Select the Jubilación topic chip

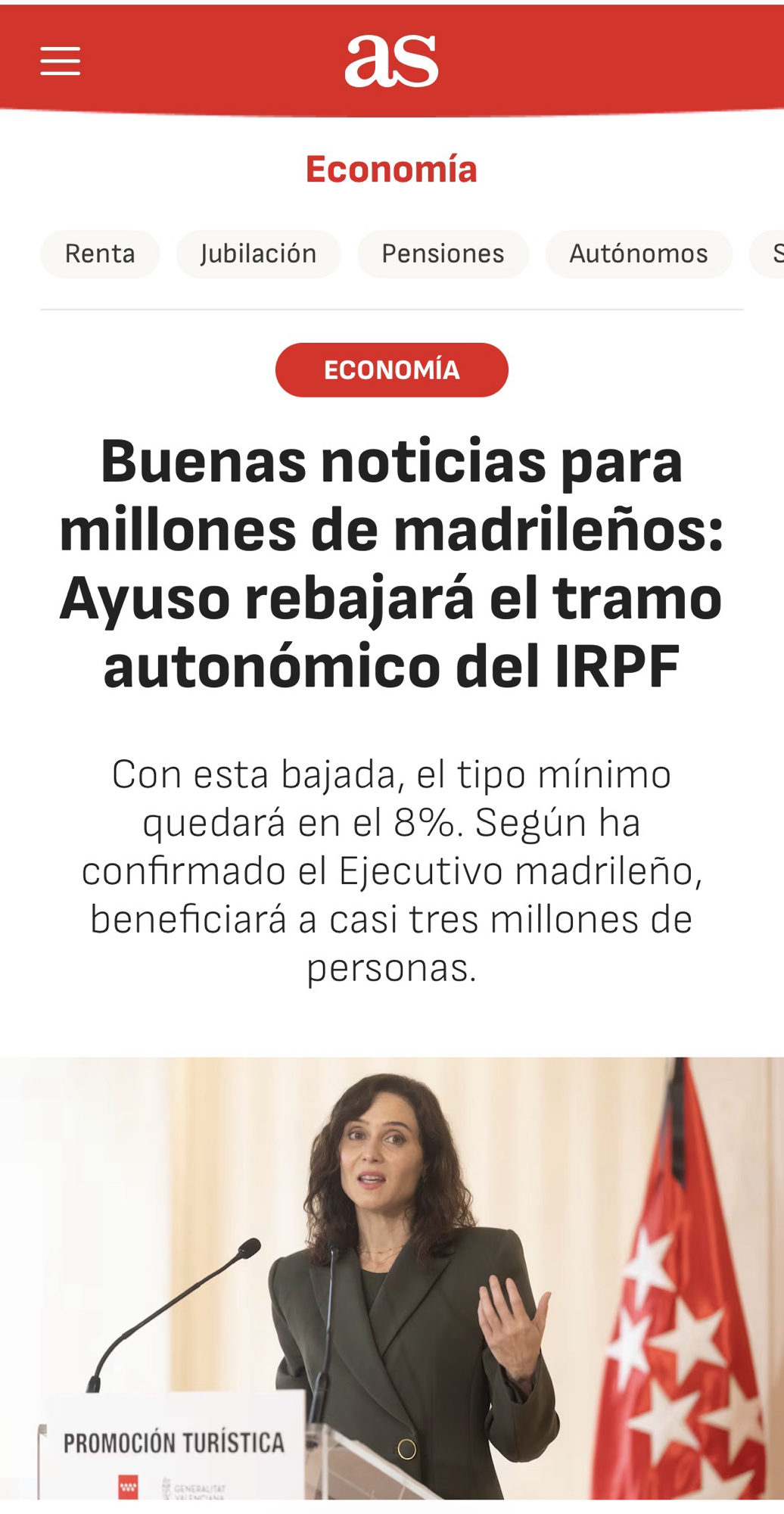click(258, 254)
